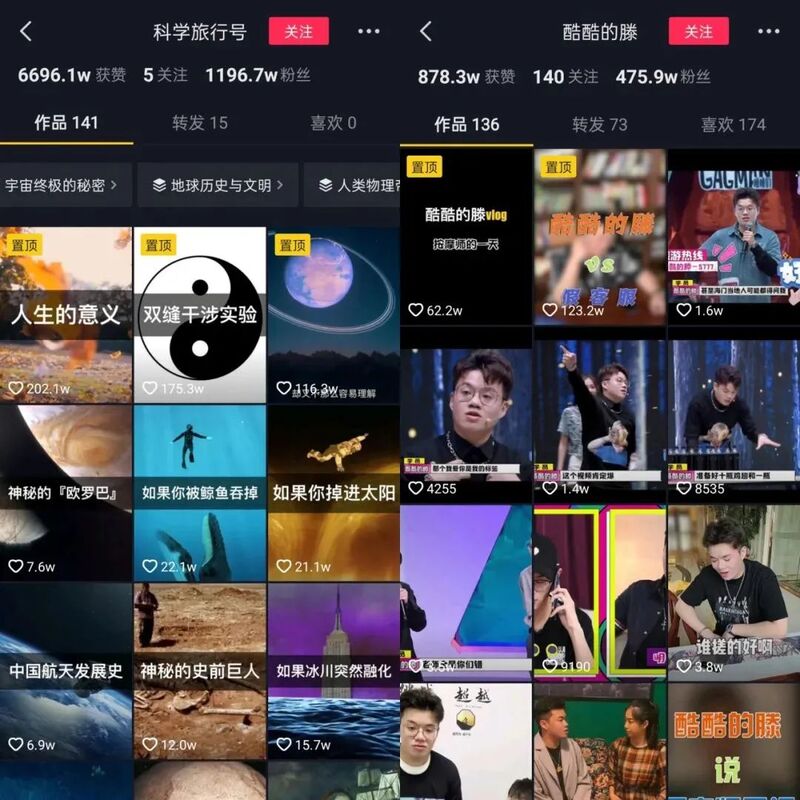The image size is (800, 800).
Task: Open overflow menu on 酷酷的滕 profile
Action: click(x=768, y=32)
